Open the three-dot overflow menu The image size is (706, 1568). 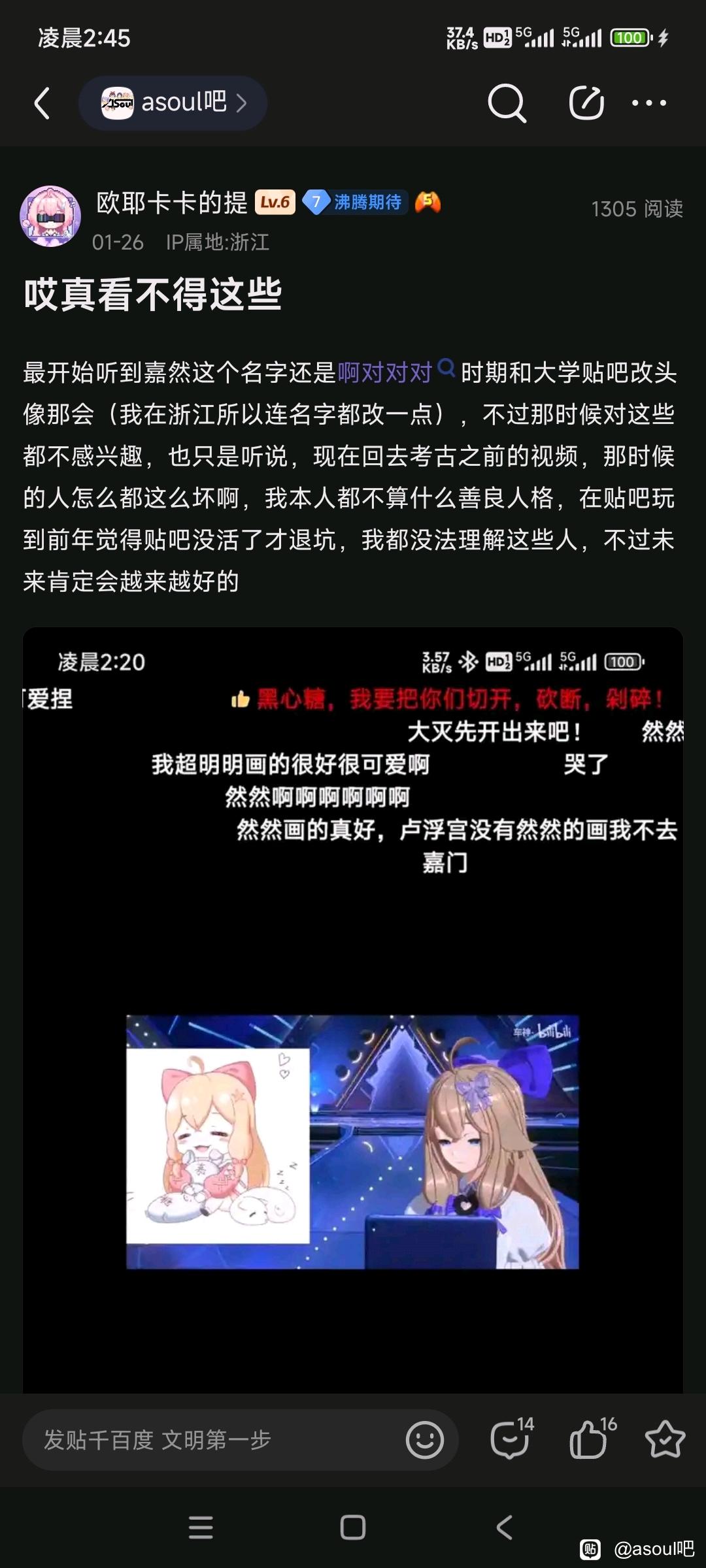click(649, 103)
